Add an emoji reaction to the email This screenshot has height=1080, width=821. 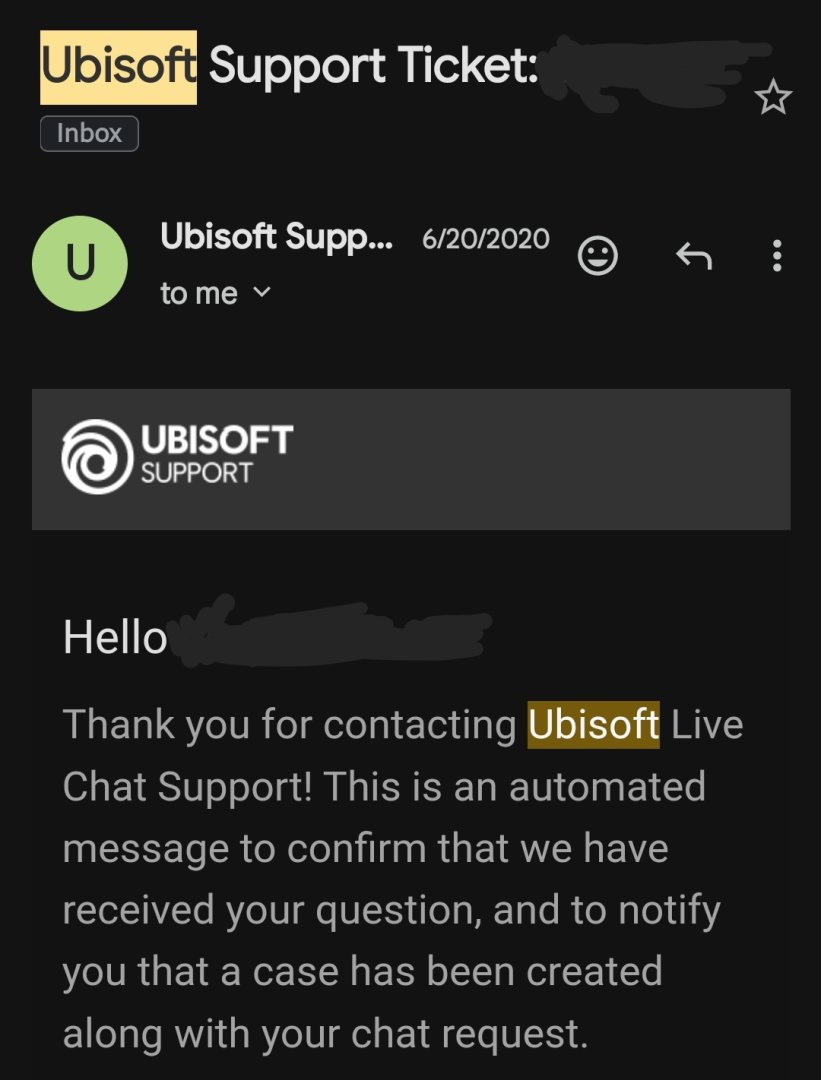click(598, 257)
